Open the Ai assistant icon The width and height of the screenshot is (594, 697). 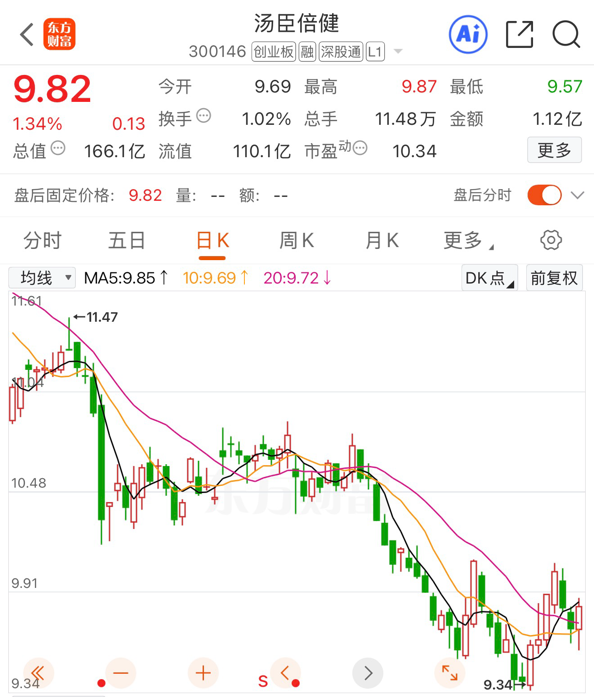(468, 34)
